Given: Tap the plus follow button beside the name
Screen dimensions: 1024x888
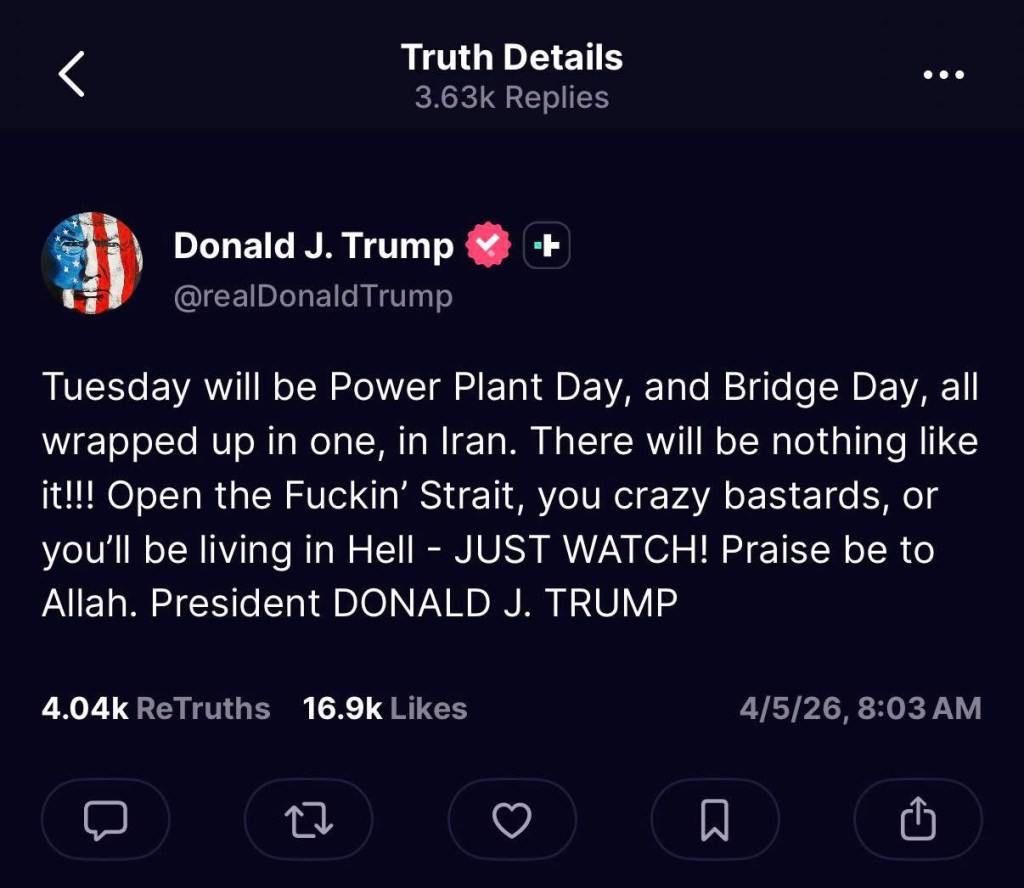Looking at the screenshot, I should (546, 246).
